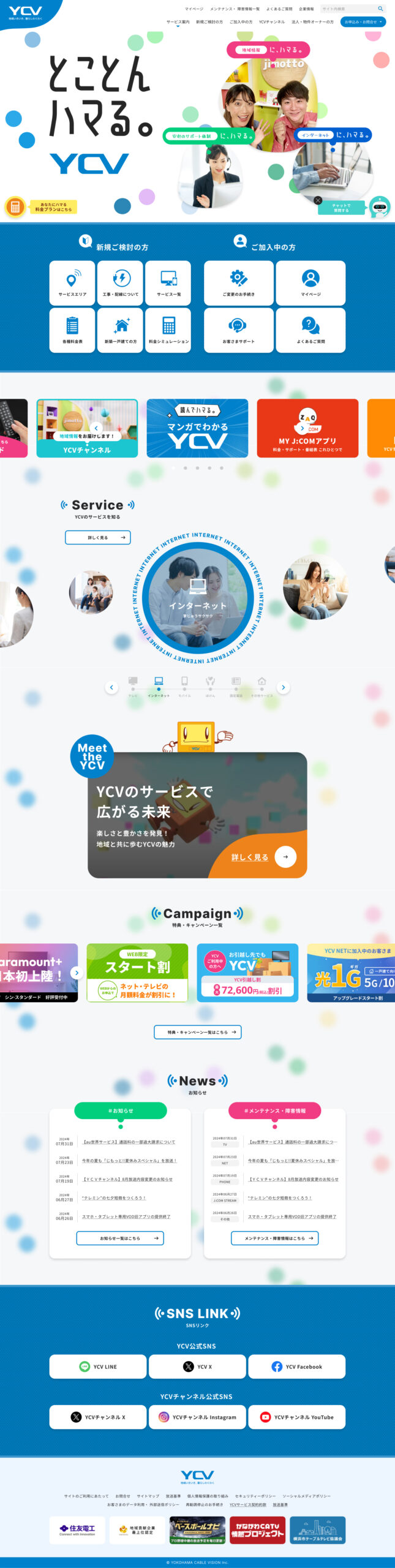The width and height of the screenshot is (395, 1568).
Task: Open the 料金シミュレーション tile
Action: (168, 330)
